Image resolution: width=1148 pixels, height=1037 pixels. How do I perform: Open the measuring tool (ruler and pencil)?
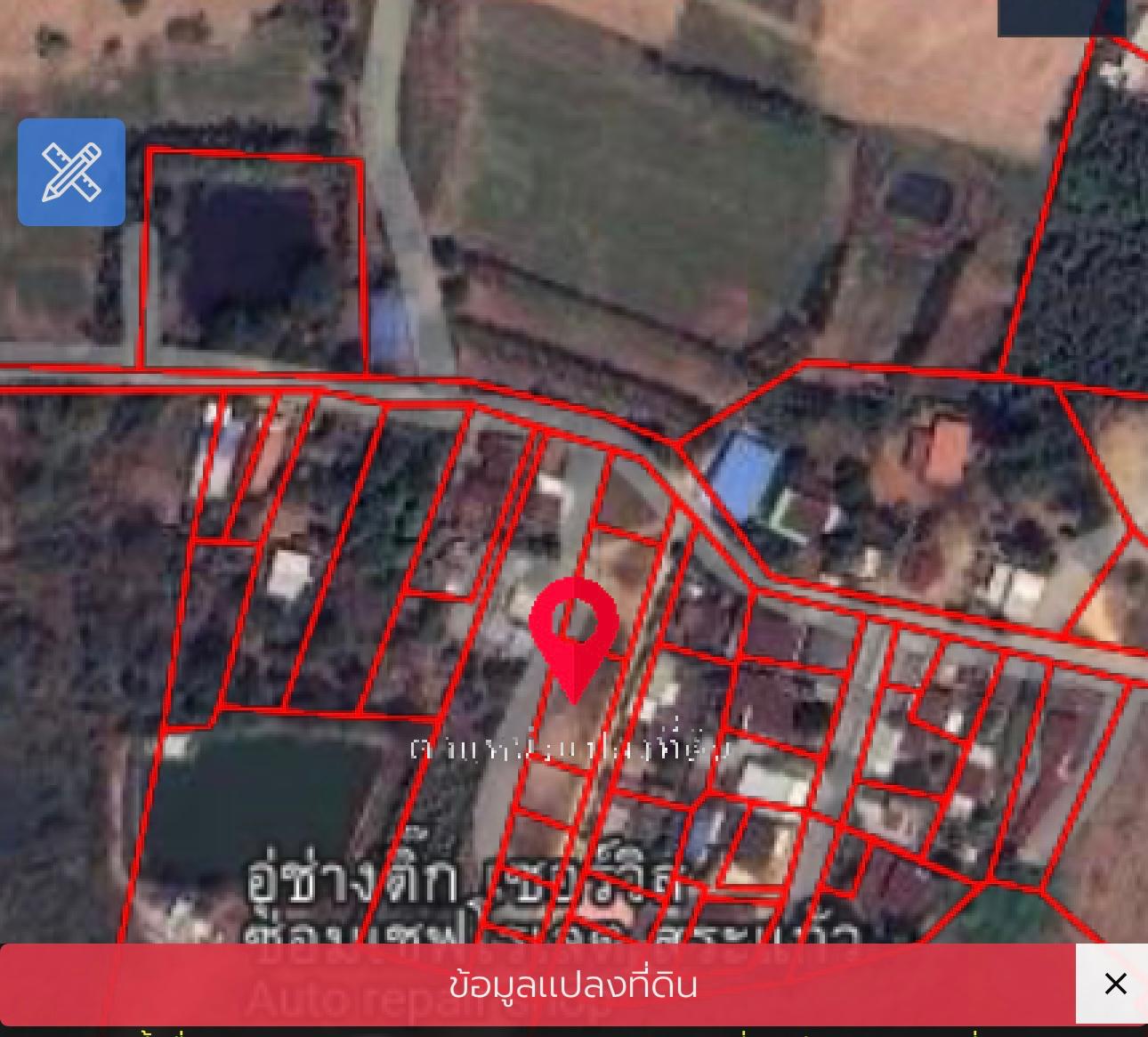(71, 172)
